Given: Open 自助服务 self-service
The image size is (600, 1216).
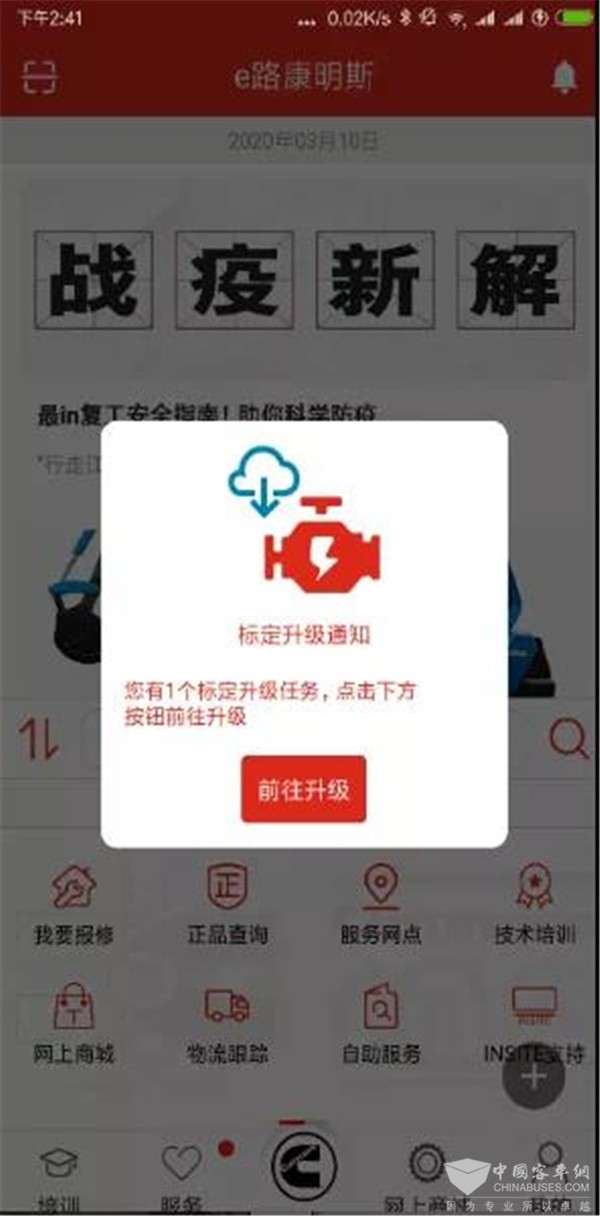Looking at the screenshot, I should click(x=381, y=1022).
